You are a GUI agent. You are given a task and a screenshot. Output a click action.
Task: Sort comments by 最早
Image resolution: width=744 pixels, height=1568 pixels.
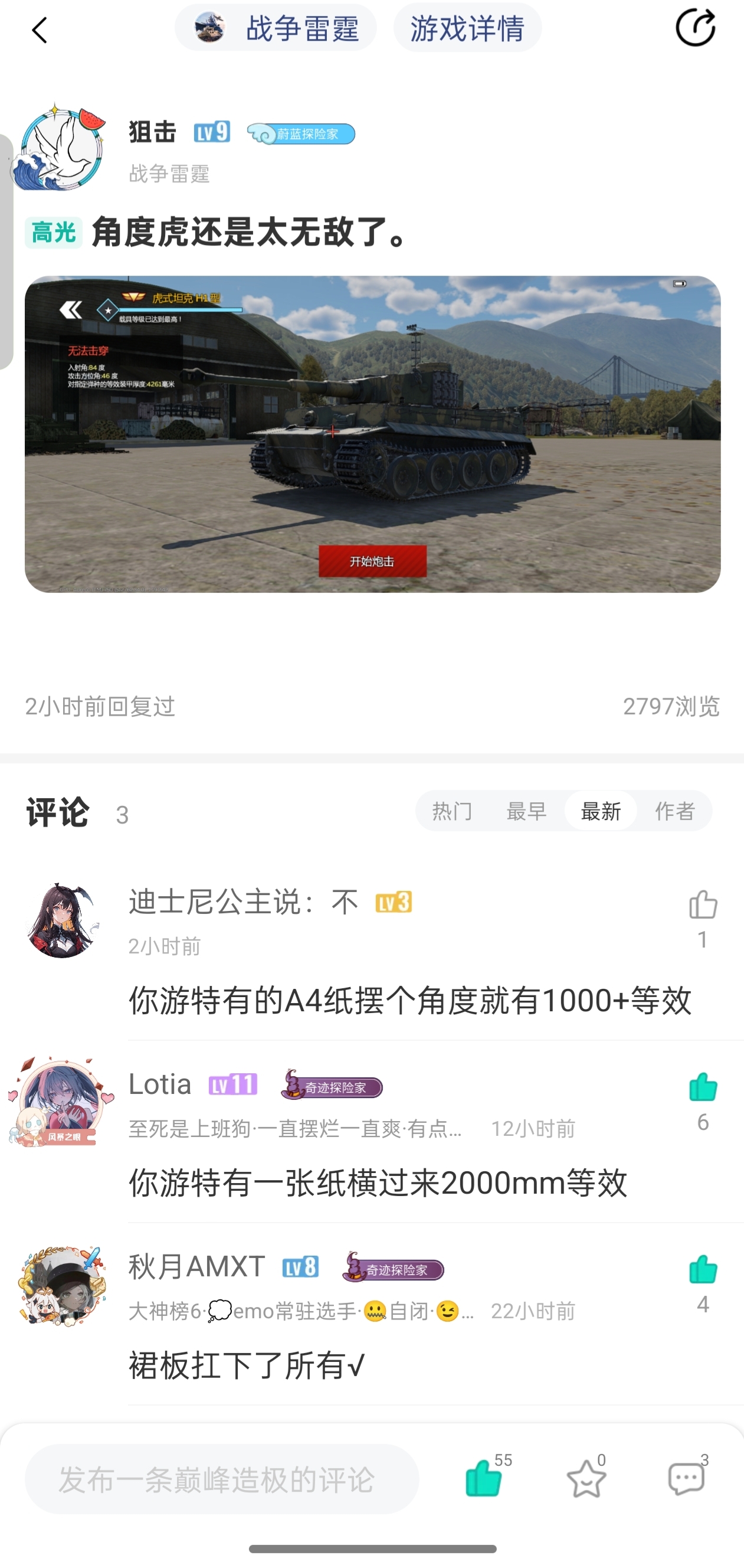[x=527, y=811]
